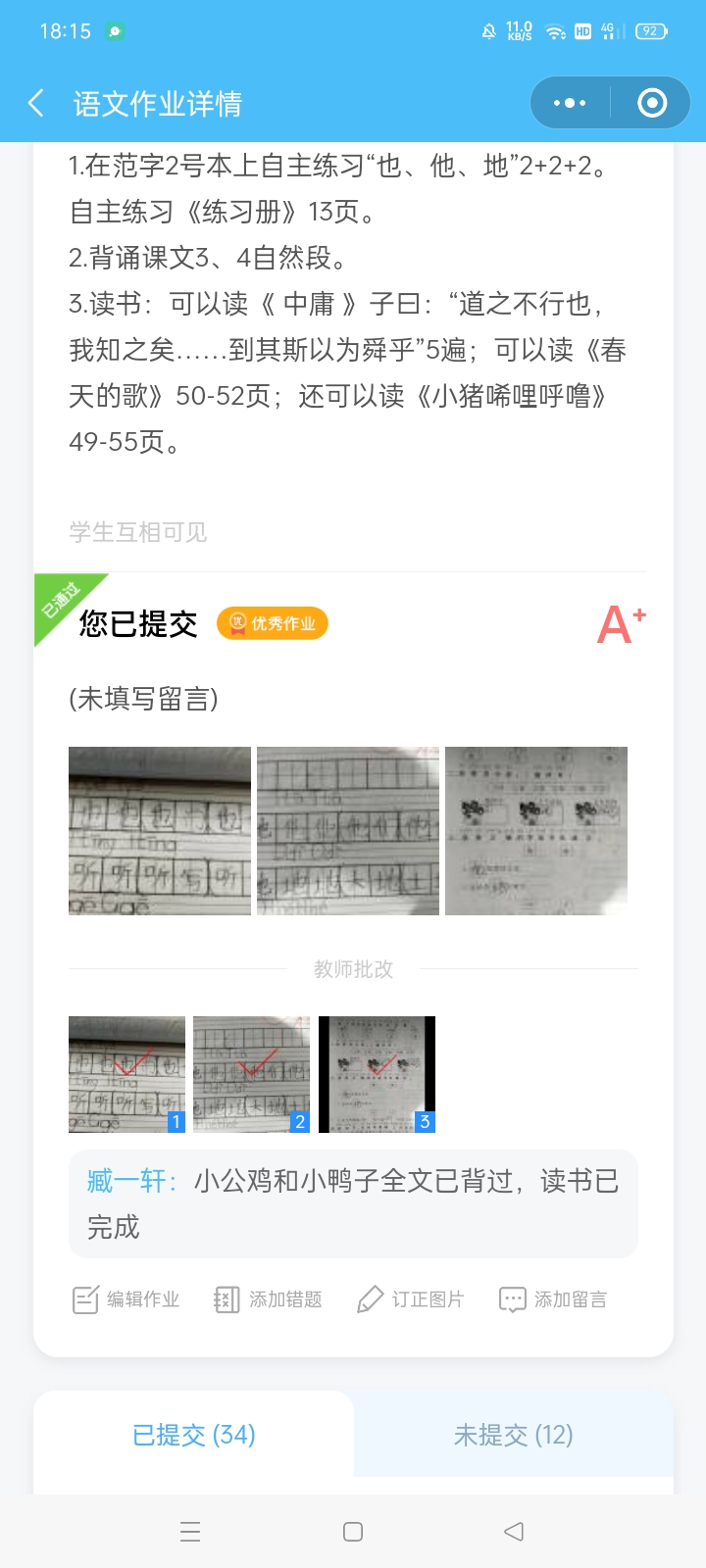The image size is (706, 1568).
Task: View teacher-corrected image labeled 3
Action: [377, 1073]
